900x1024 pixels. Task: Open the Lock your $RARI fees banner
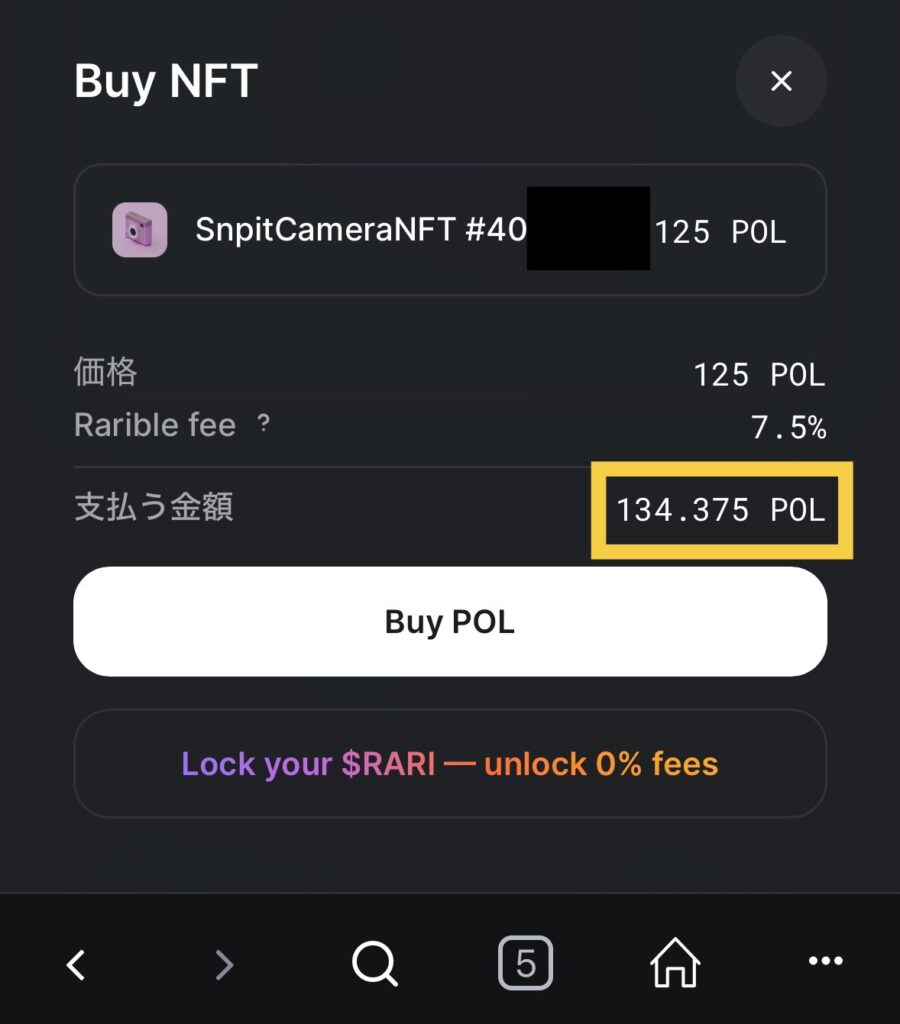pos(450,764)
